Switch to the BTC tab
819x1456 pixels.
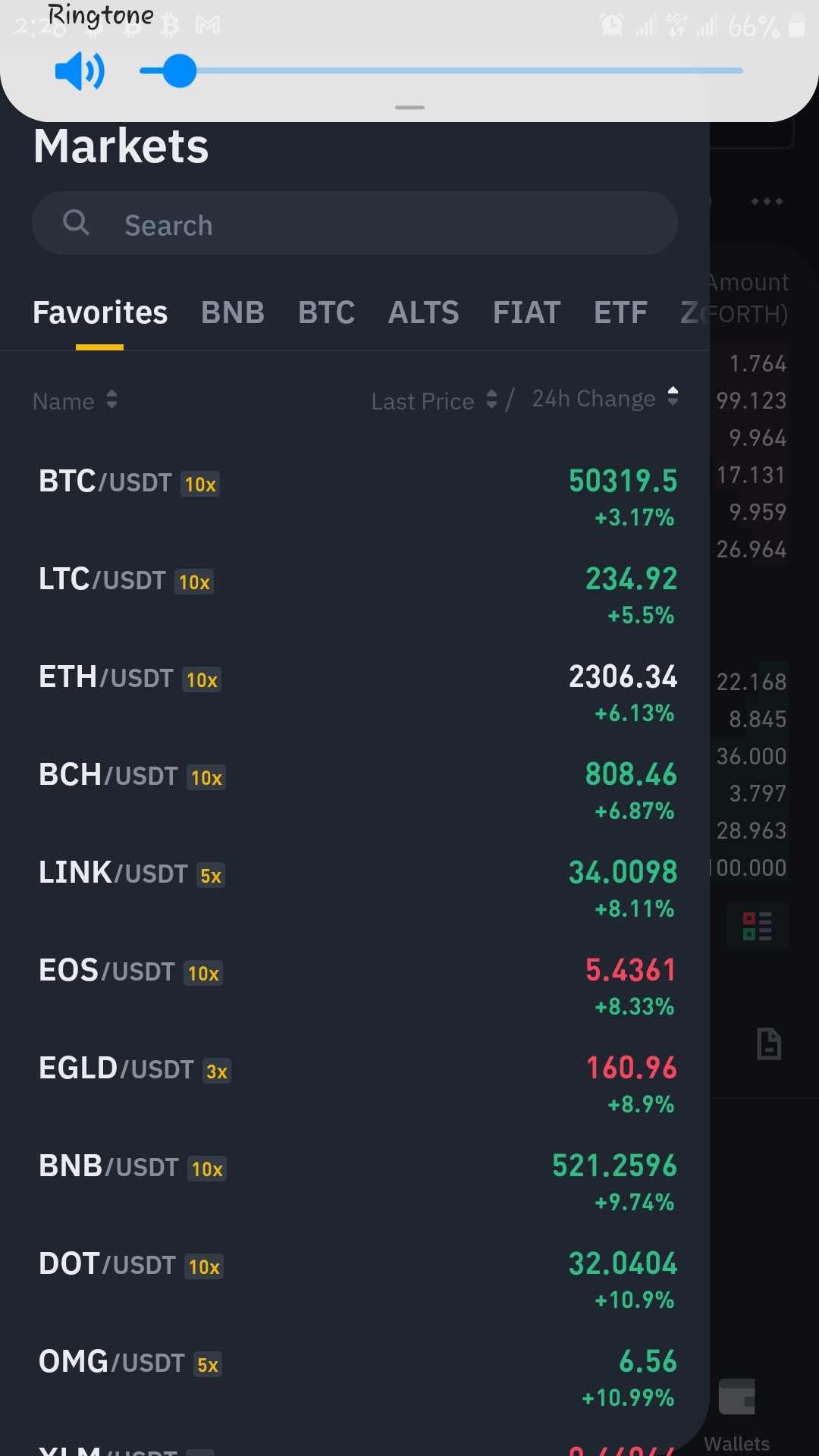coord(326,312)
